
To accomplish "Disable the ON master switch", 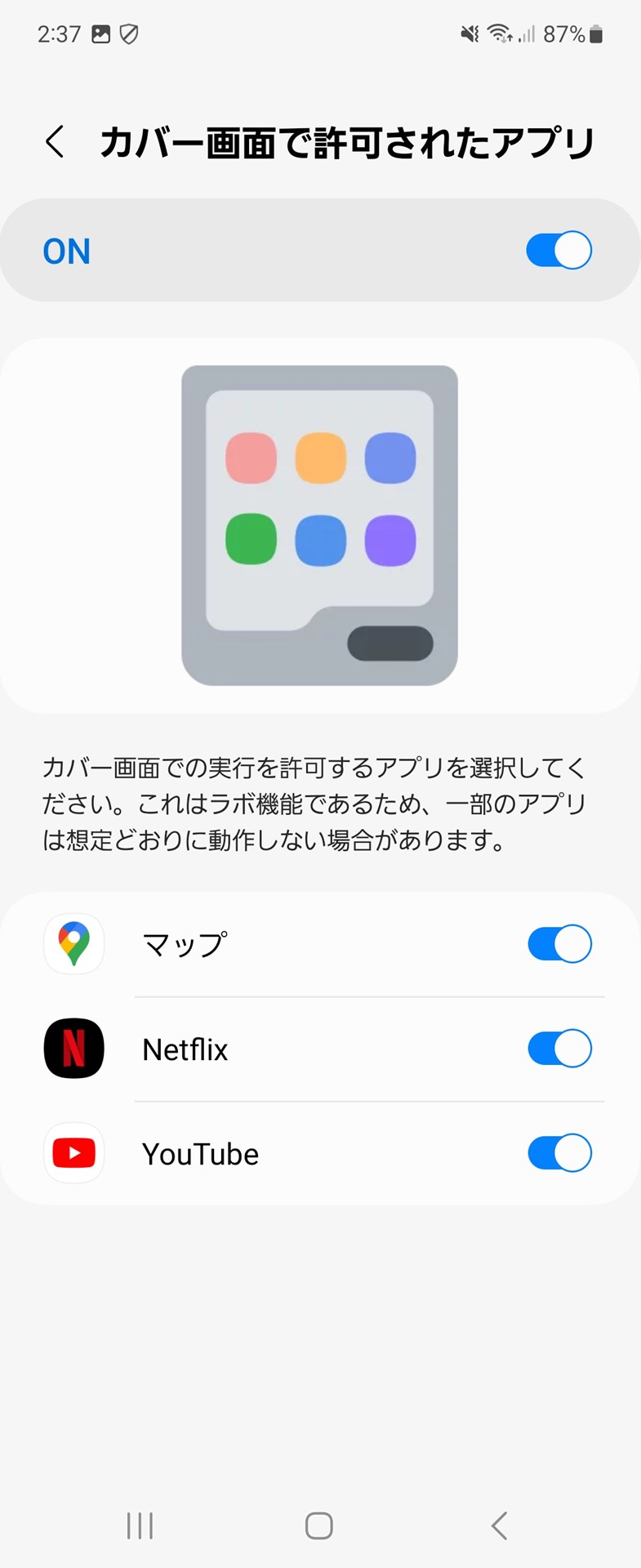I will [558, 251].
